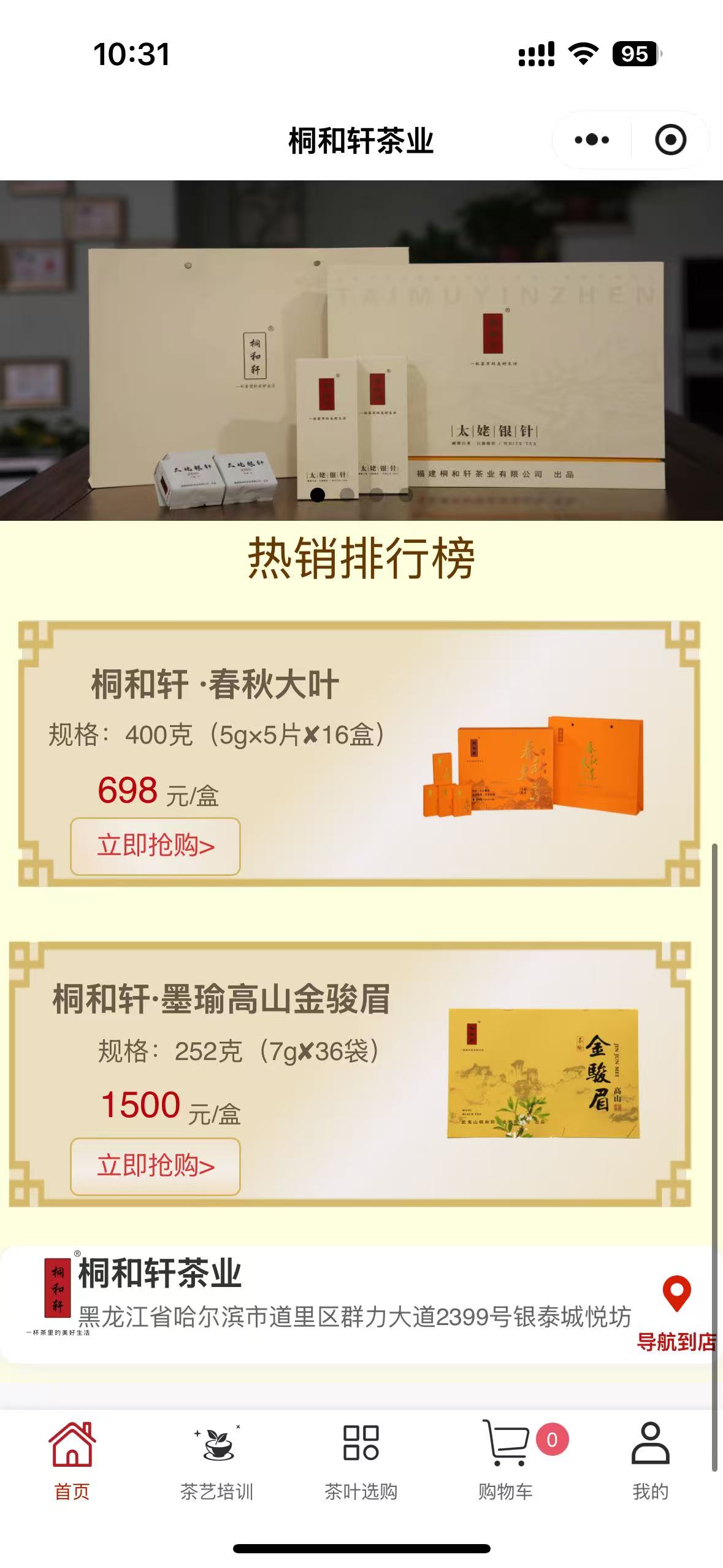723x1568 pixels.
Task: Tap 立即抢购 for 墨瑜高山金骏眉
Action: pos(155,1166)
